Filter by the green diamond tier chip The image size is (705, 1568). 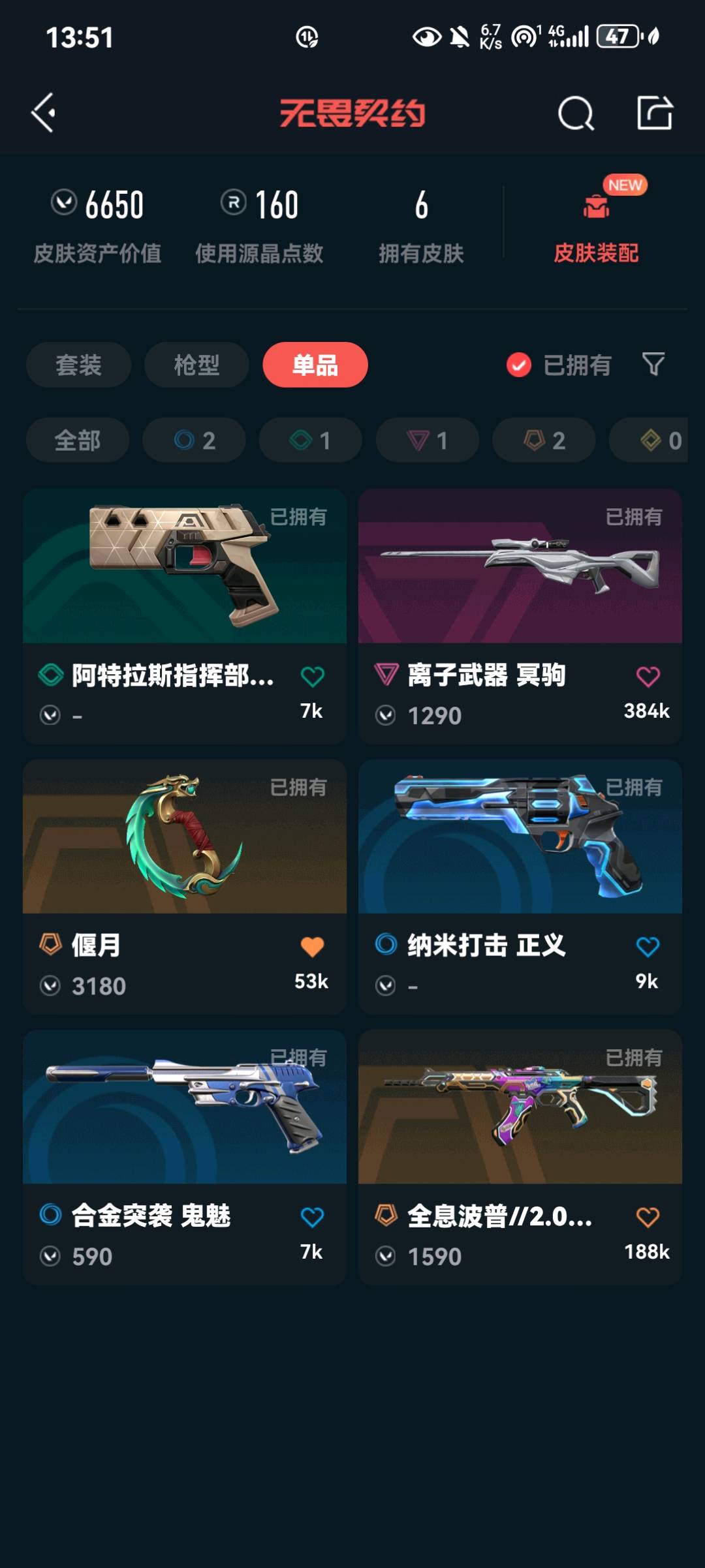310,440
